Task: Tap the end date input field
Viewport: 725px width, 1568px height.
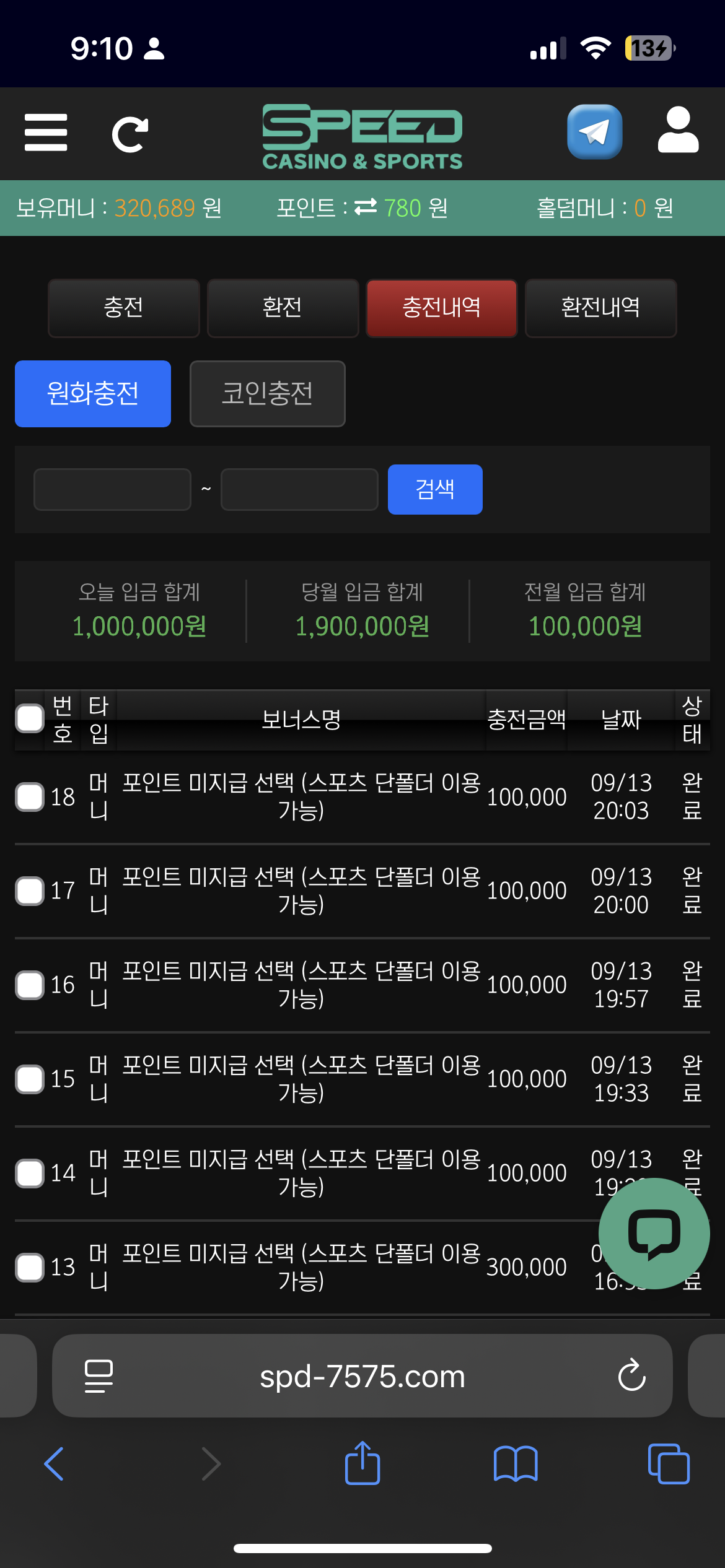Action: click(299, 489)
